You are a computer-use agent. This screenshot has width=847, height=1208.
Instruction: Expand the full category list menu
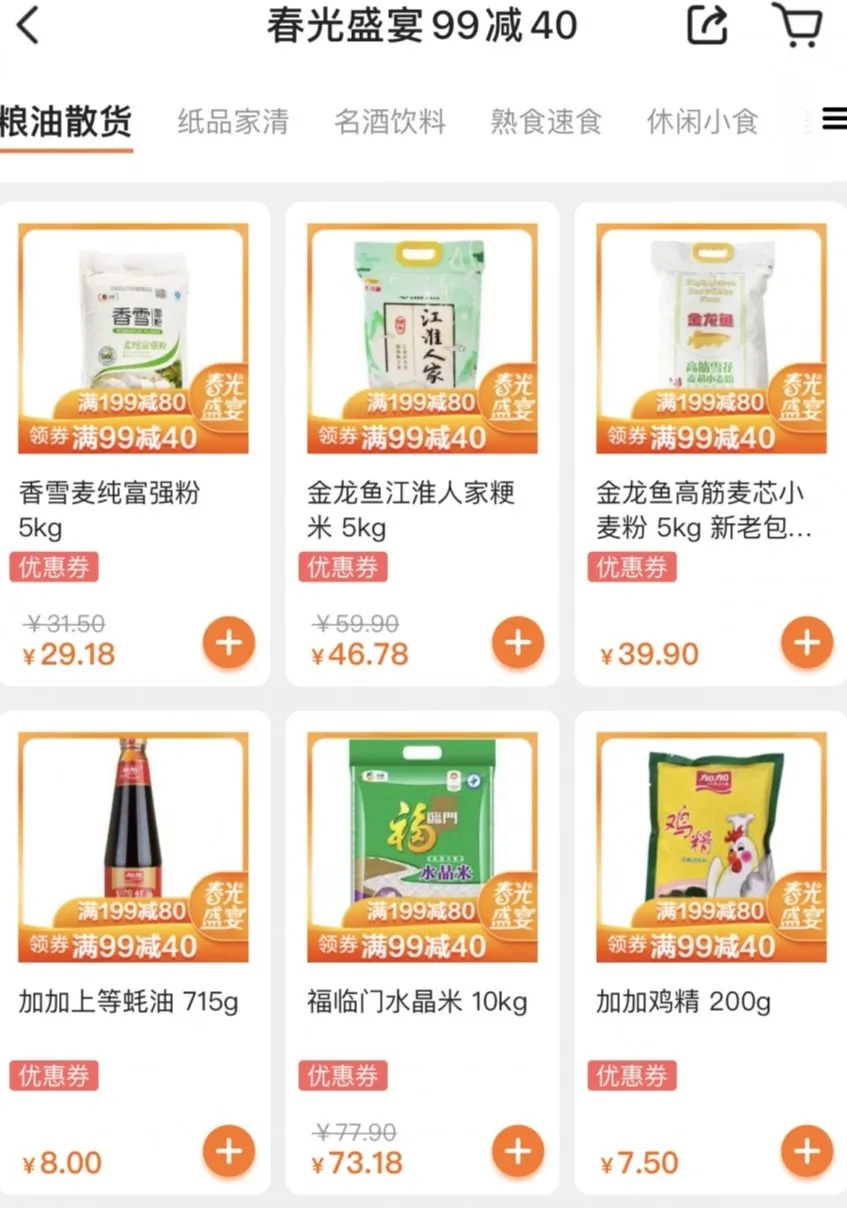coord(833,120)
